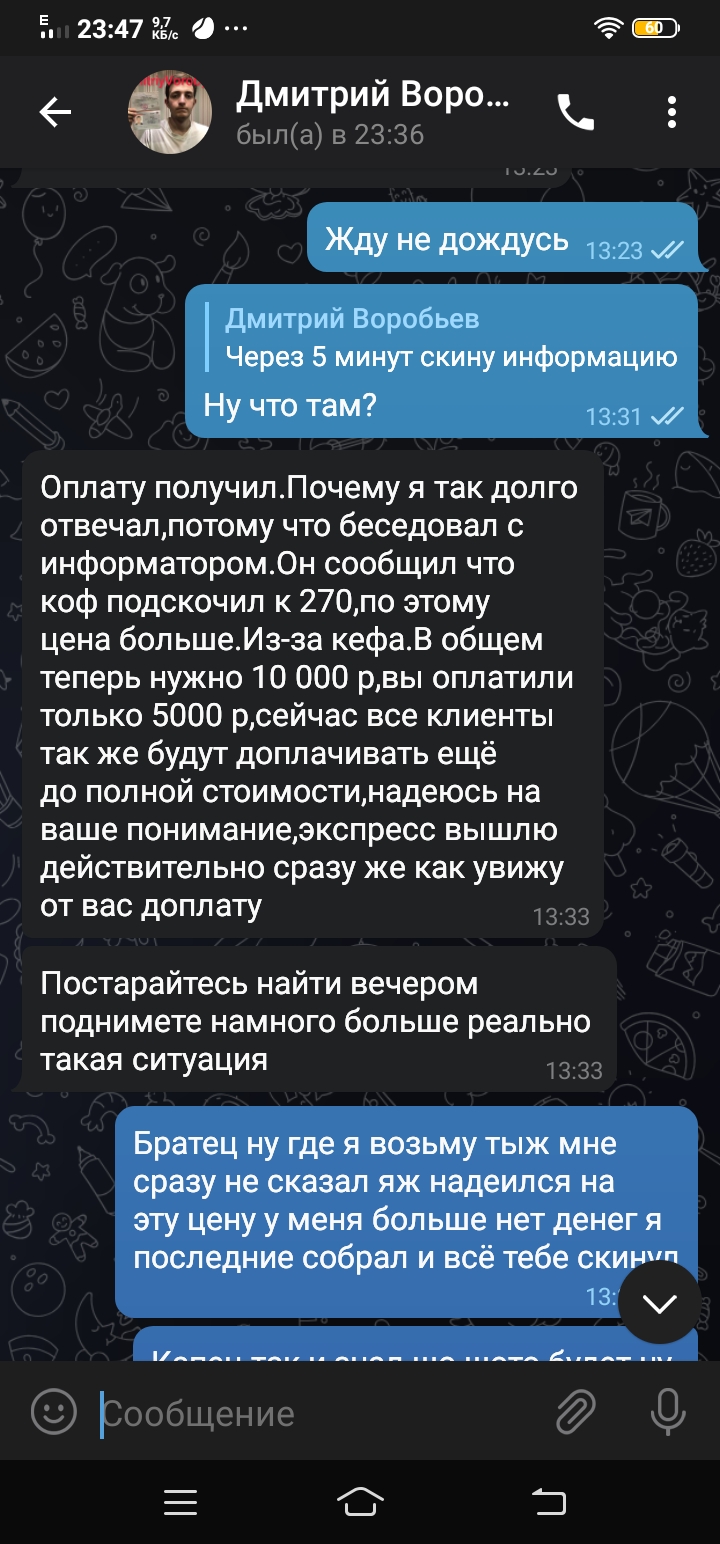Go to the system home screen
Screen dimensions: 720x1544
coord(360,1501)
